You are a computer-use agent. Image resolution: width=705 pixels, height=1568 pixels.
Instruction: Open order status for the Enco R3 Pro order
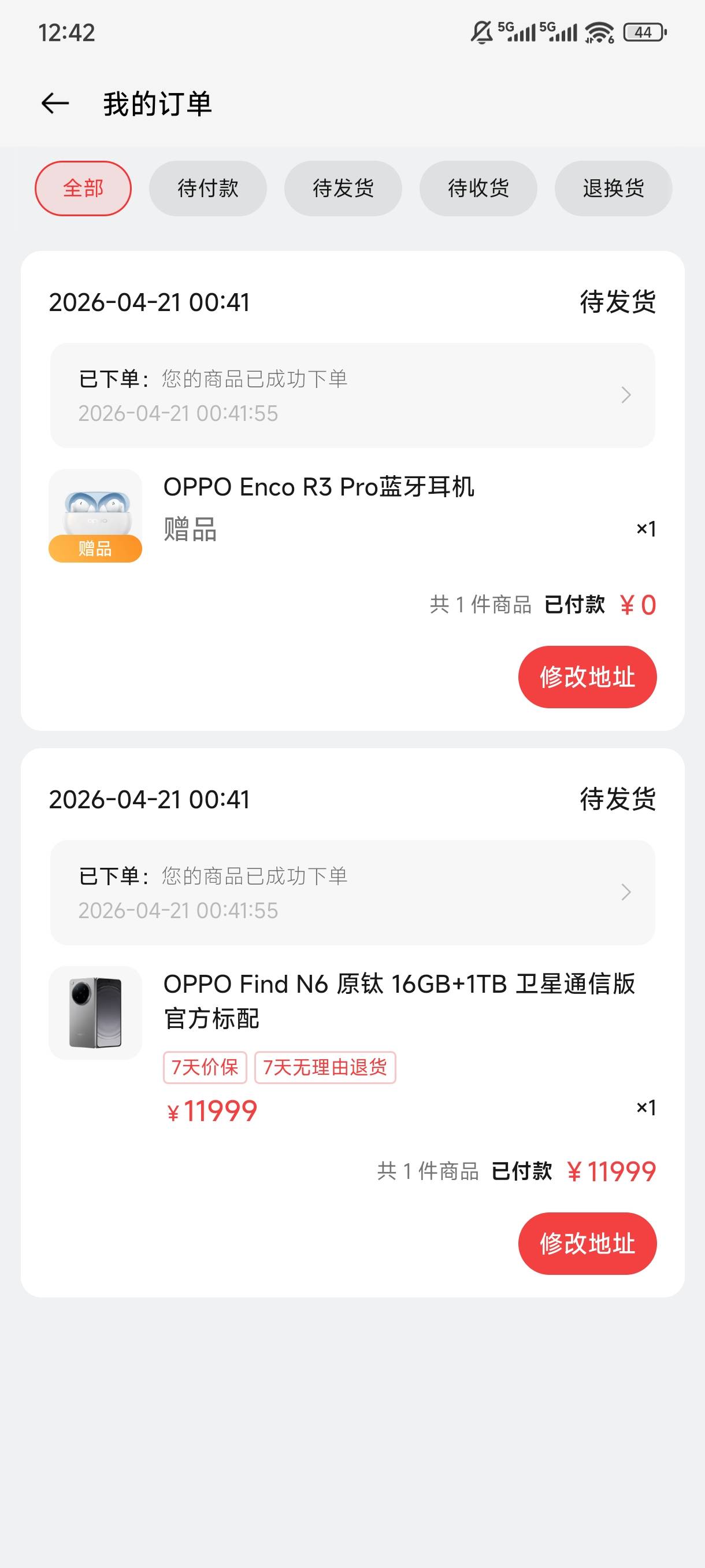pos(352,395)
